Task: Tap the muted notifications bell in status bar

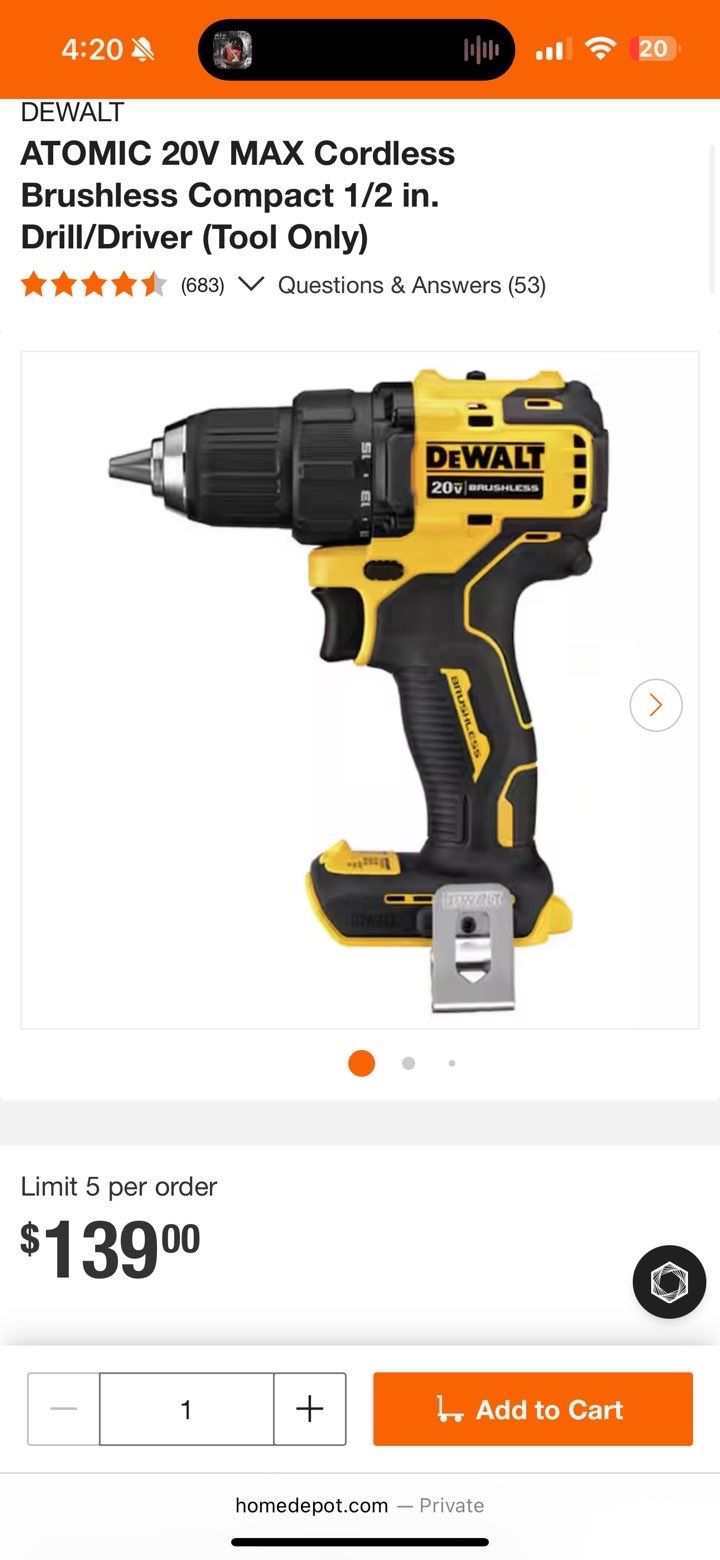Action: coord(144,47)
